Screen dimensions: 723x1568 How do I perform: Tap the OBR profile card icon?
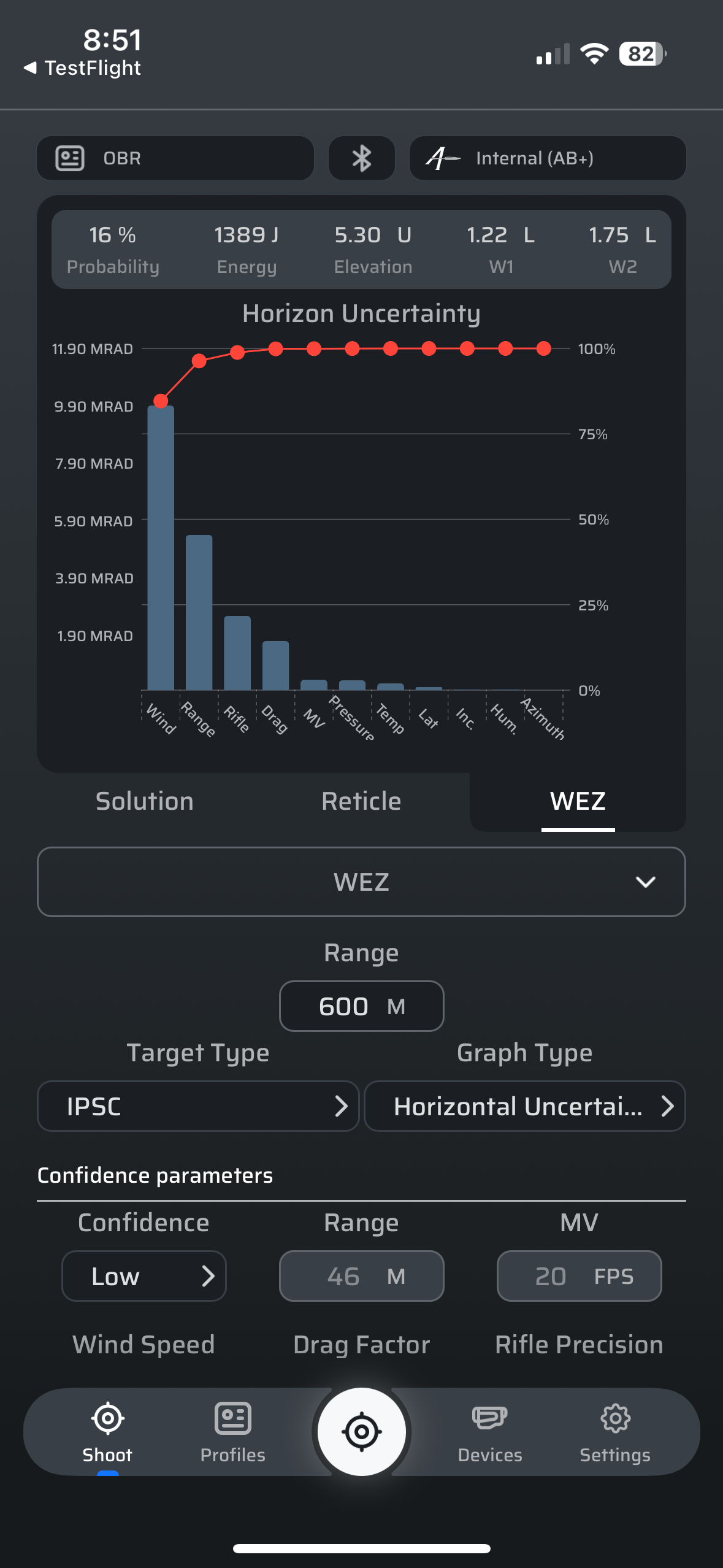click(69, 158)
